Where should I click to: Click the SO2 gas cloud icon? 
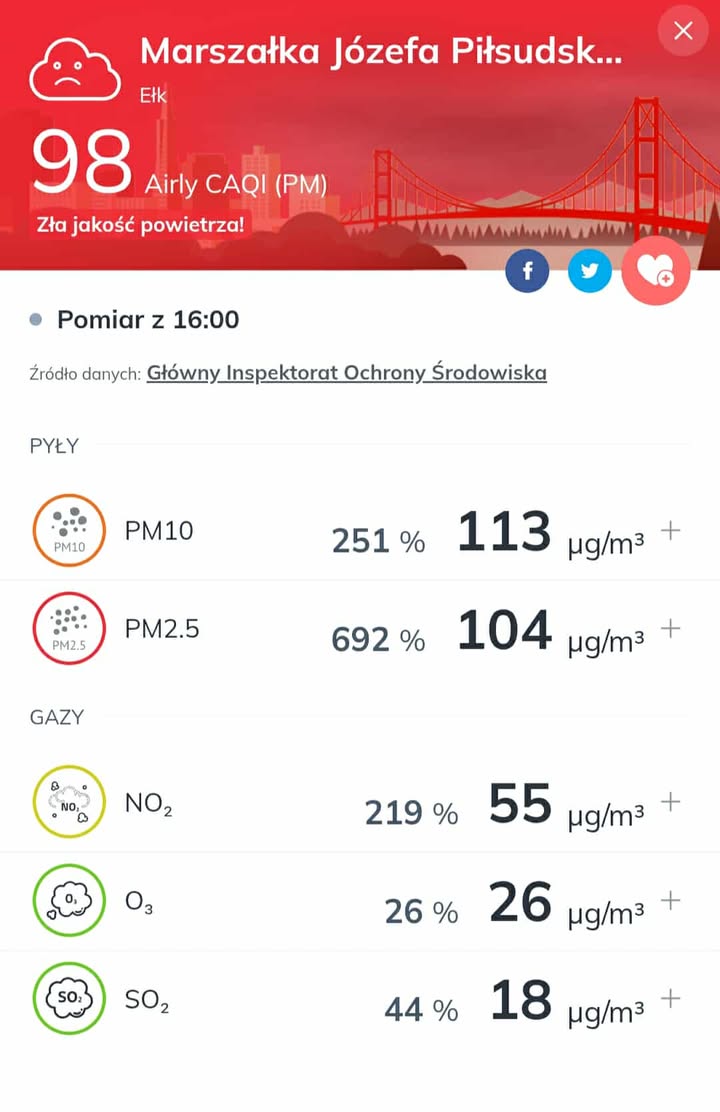point(68,998)
